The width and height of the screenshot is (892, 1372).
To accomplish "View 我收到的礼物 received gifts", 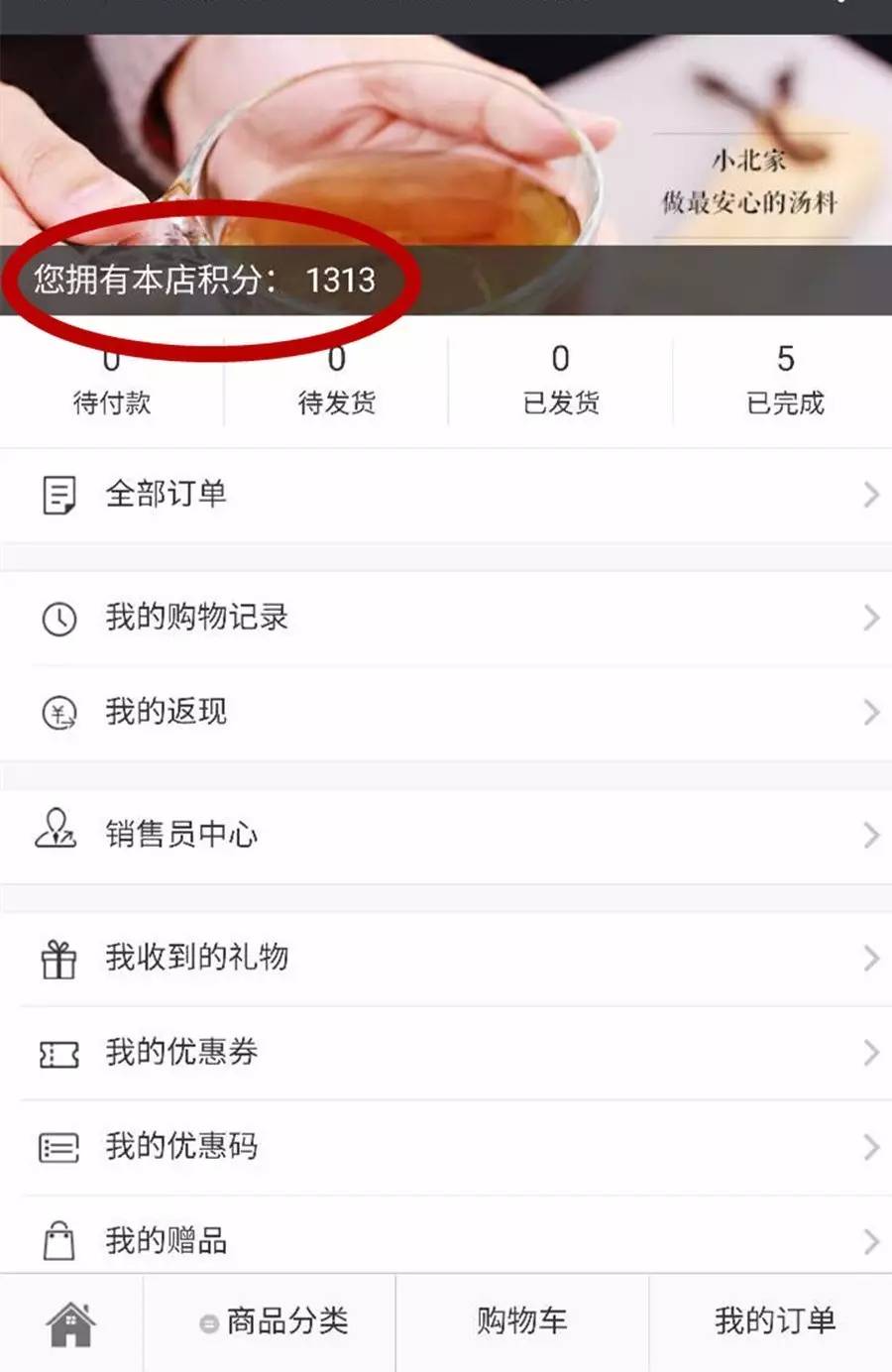I will [x=446, y=958].
